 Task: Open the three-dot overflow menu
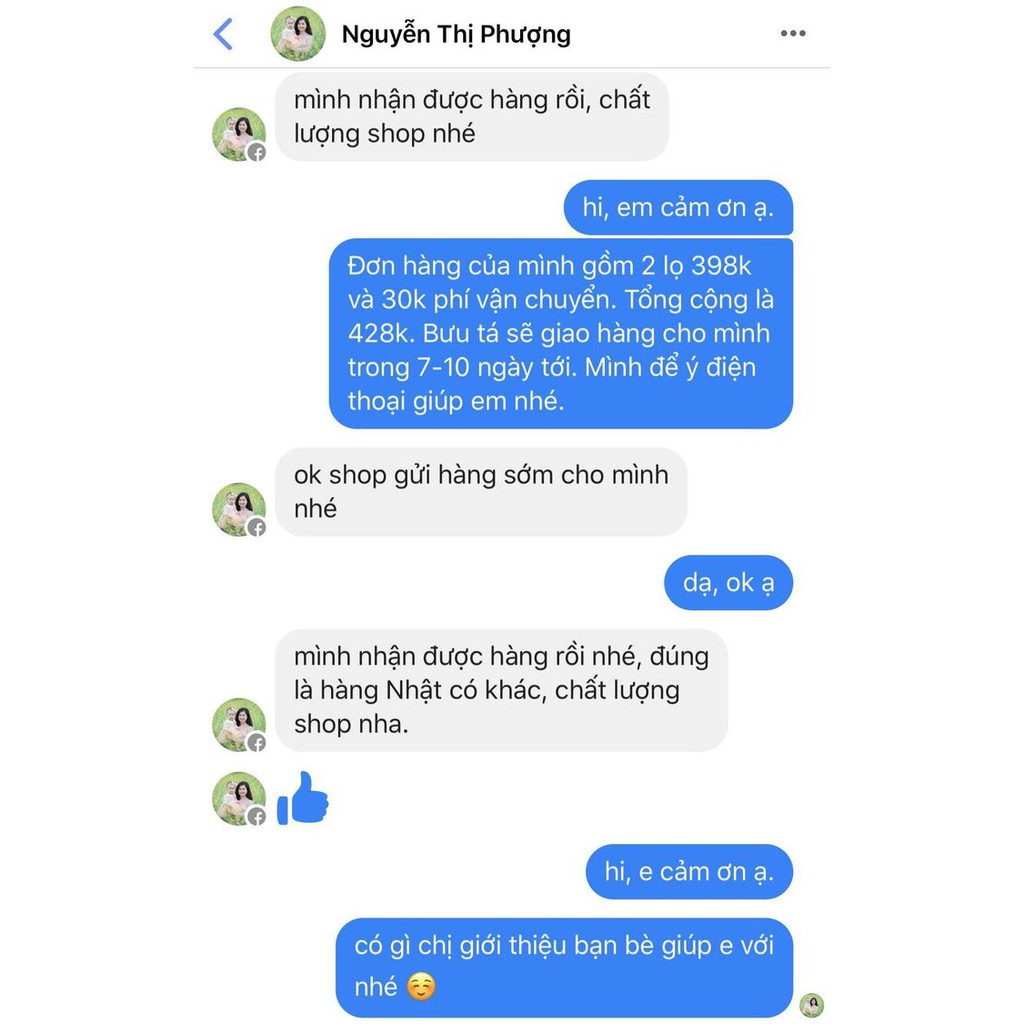(x=793, y=33)
